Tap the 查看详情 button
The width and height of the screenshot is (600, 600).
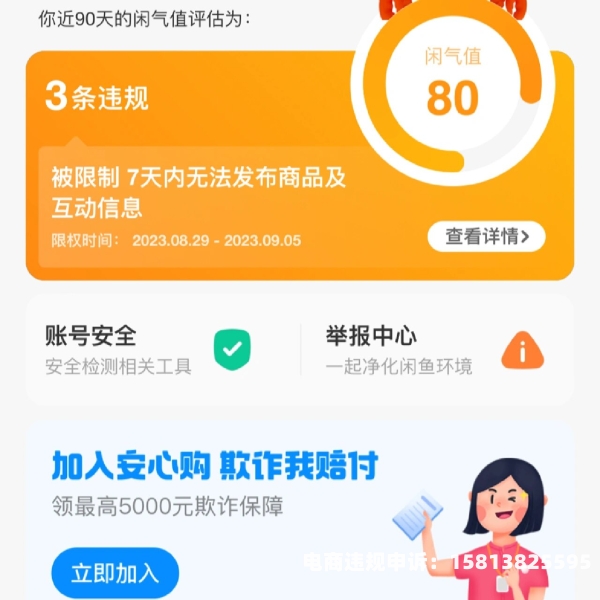pos(486,237)
